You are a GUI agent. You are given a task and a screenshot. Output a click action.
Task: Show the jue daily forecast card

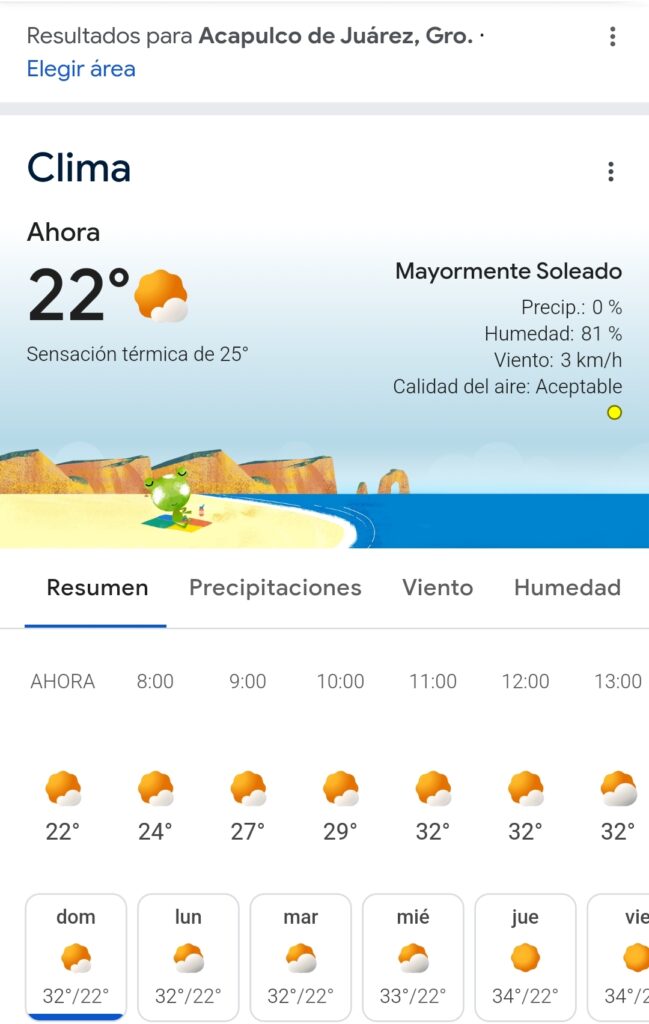tap(525, 957)
